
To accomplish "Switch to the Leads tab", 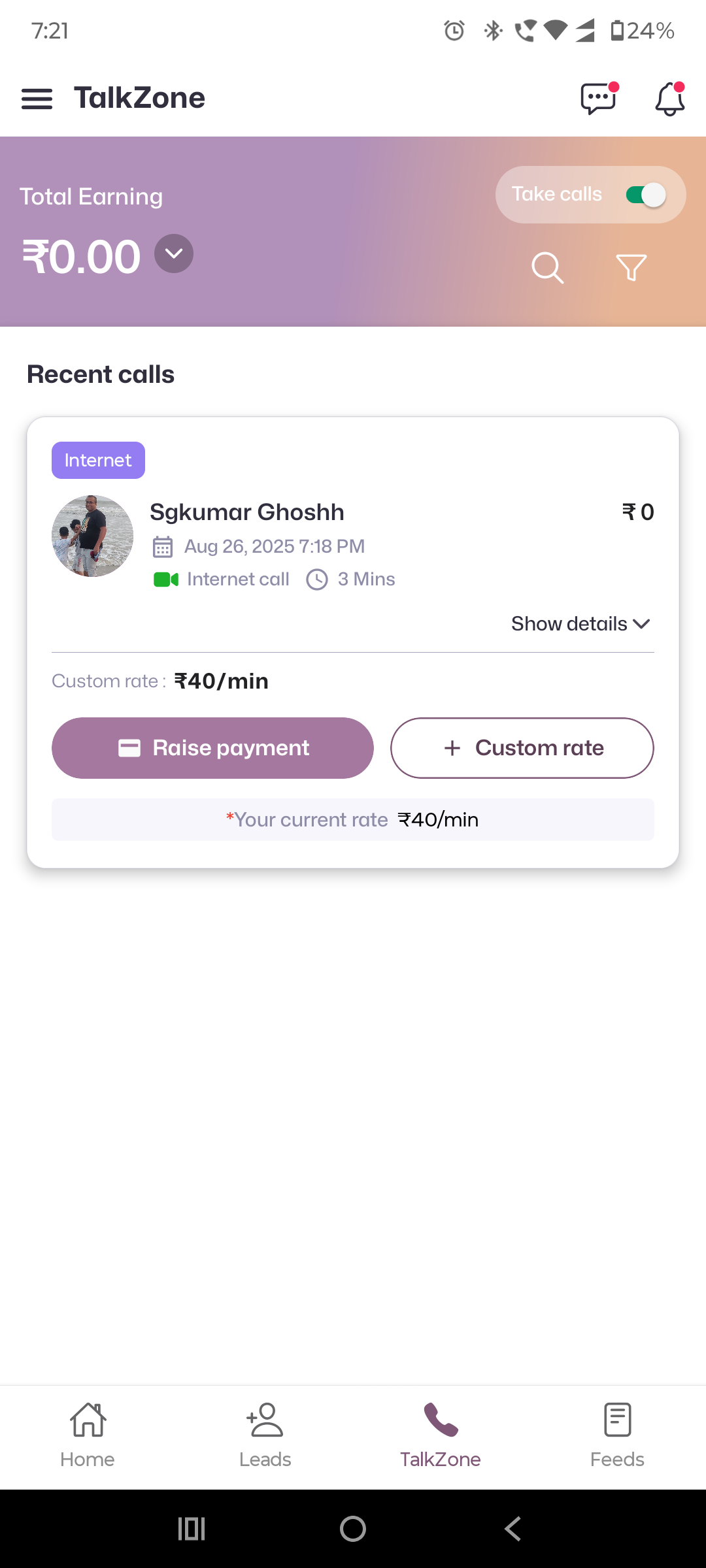I will pyautogui.click(x=265, y=1435).
